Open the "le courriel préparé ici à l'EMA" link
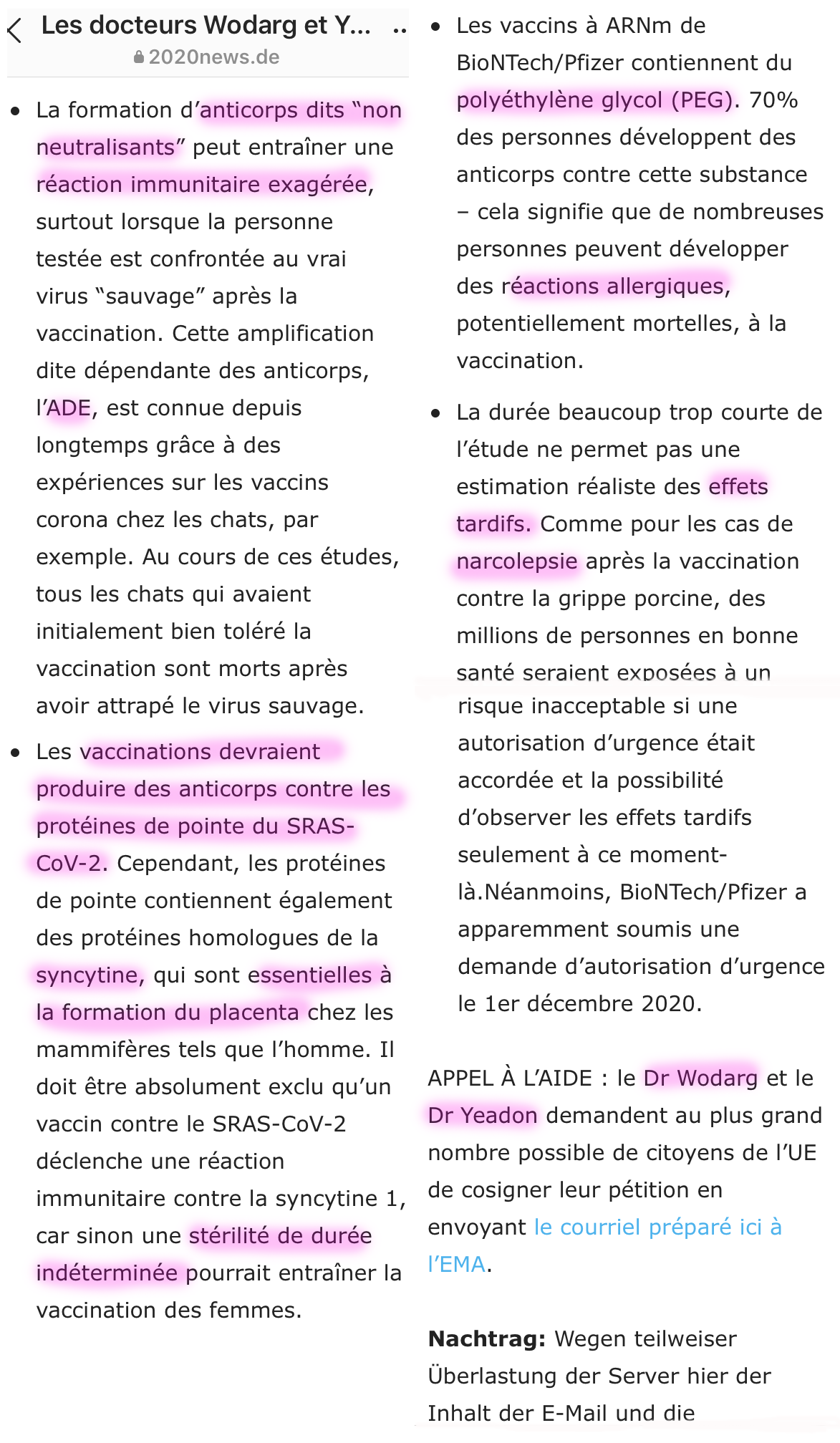This screenshot has width=840, height=1443. [657, 1227]
